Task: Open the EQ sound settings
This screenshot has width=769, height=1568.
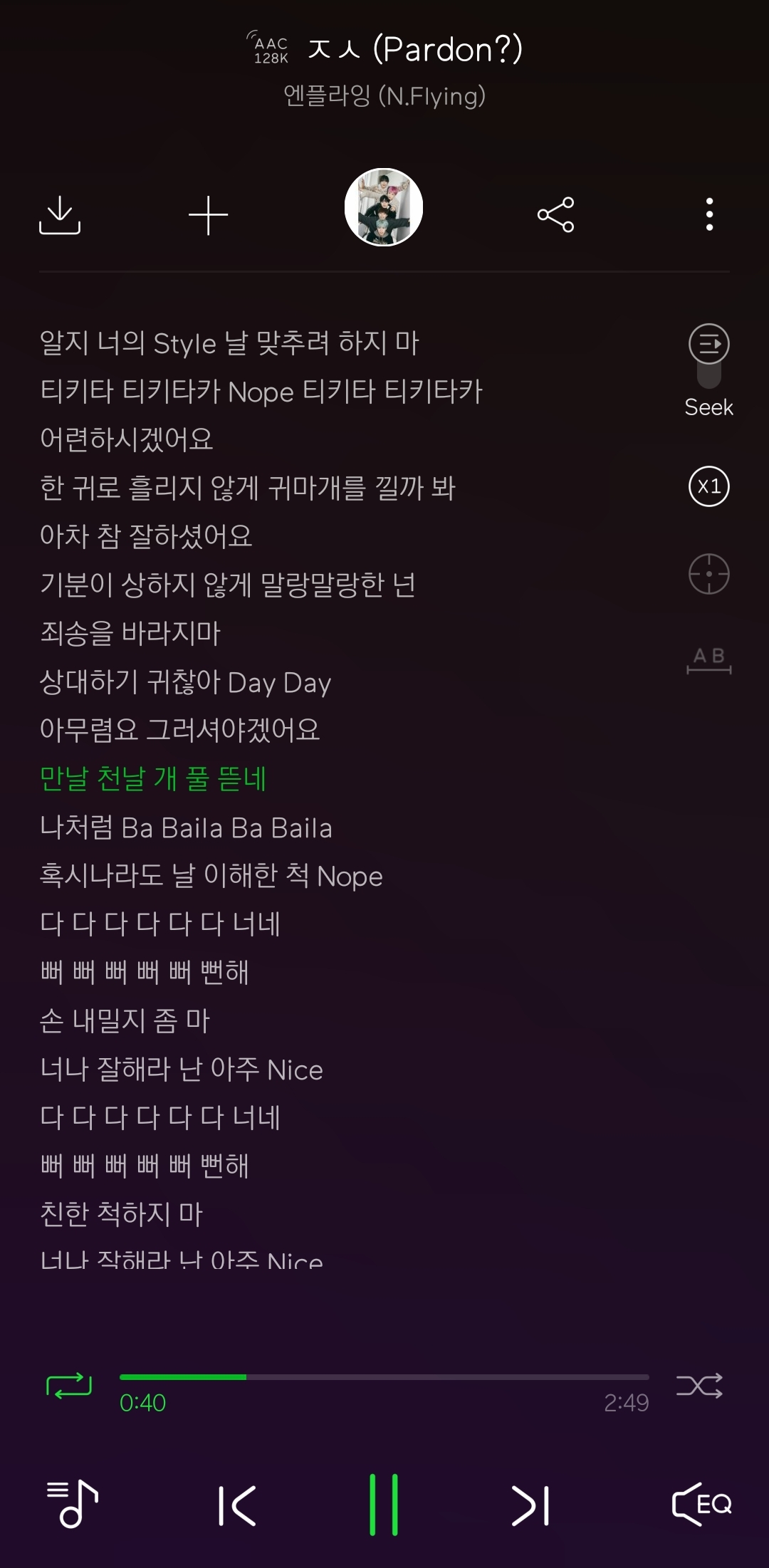Action: 701,1504
